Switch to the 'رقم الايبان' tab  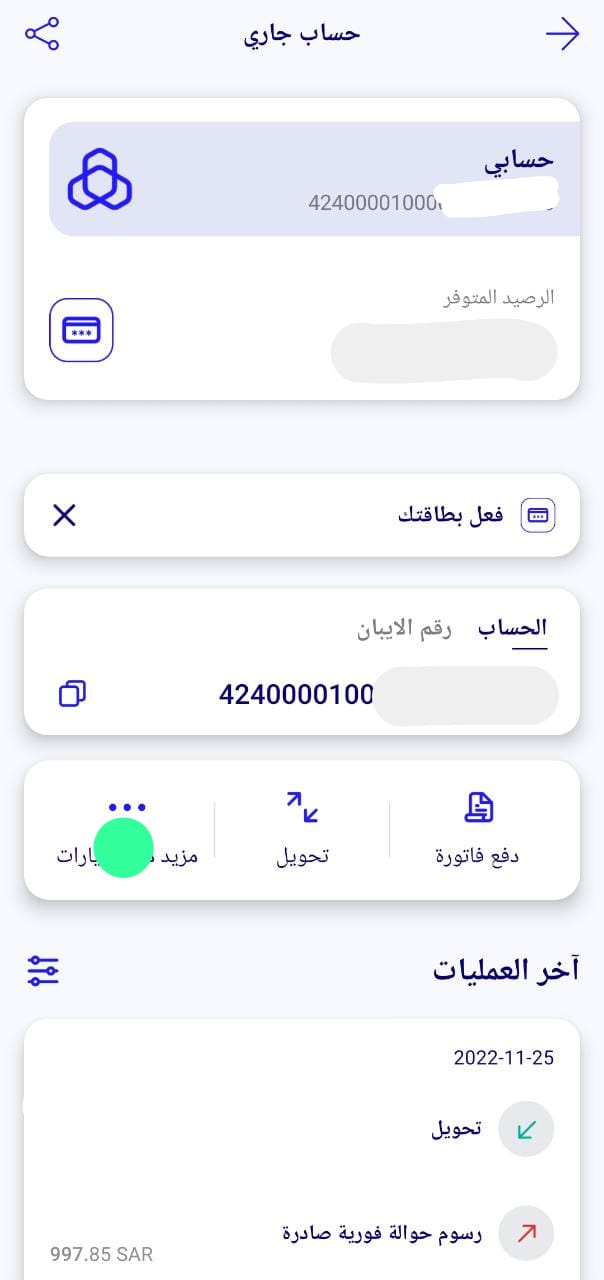click(x=405, y=629)
